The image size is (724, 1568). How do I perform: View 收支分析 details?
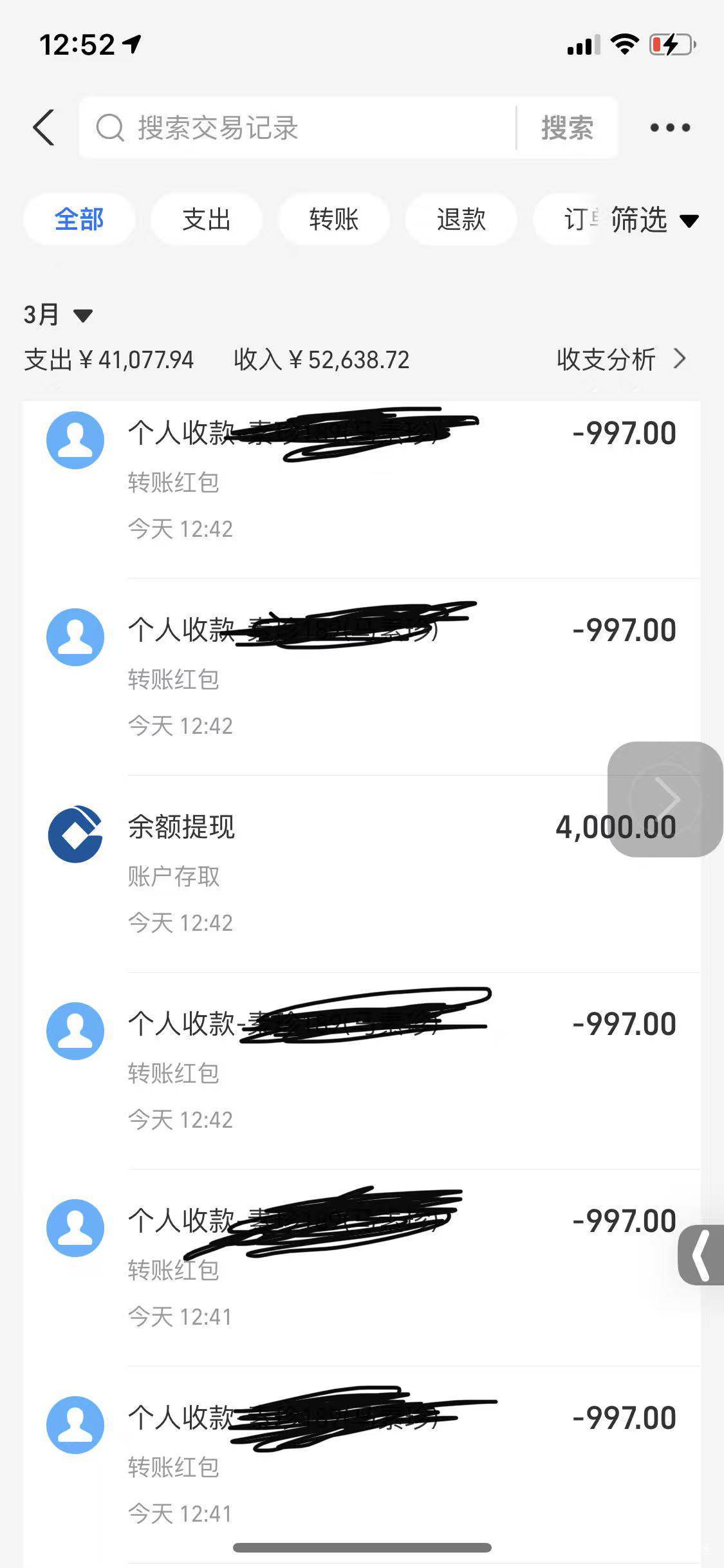coord(621,359)
